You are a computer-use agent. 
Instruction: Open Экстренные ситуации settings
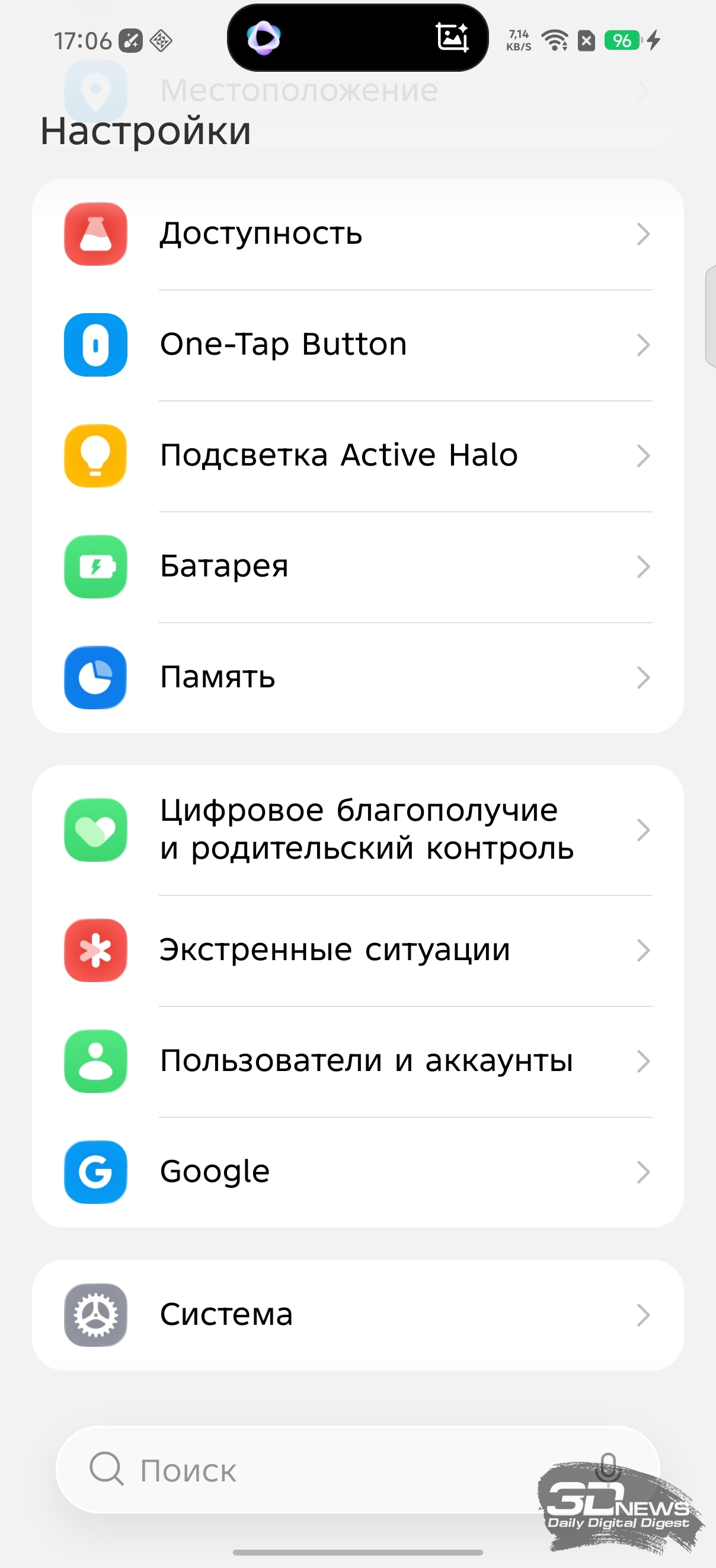tap(357, 950)
